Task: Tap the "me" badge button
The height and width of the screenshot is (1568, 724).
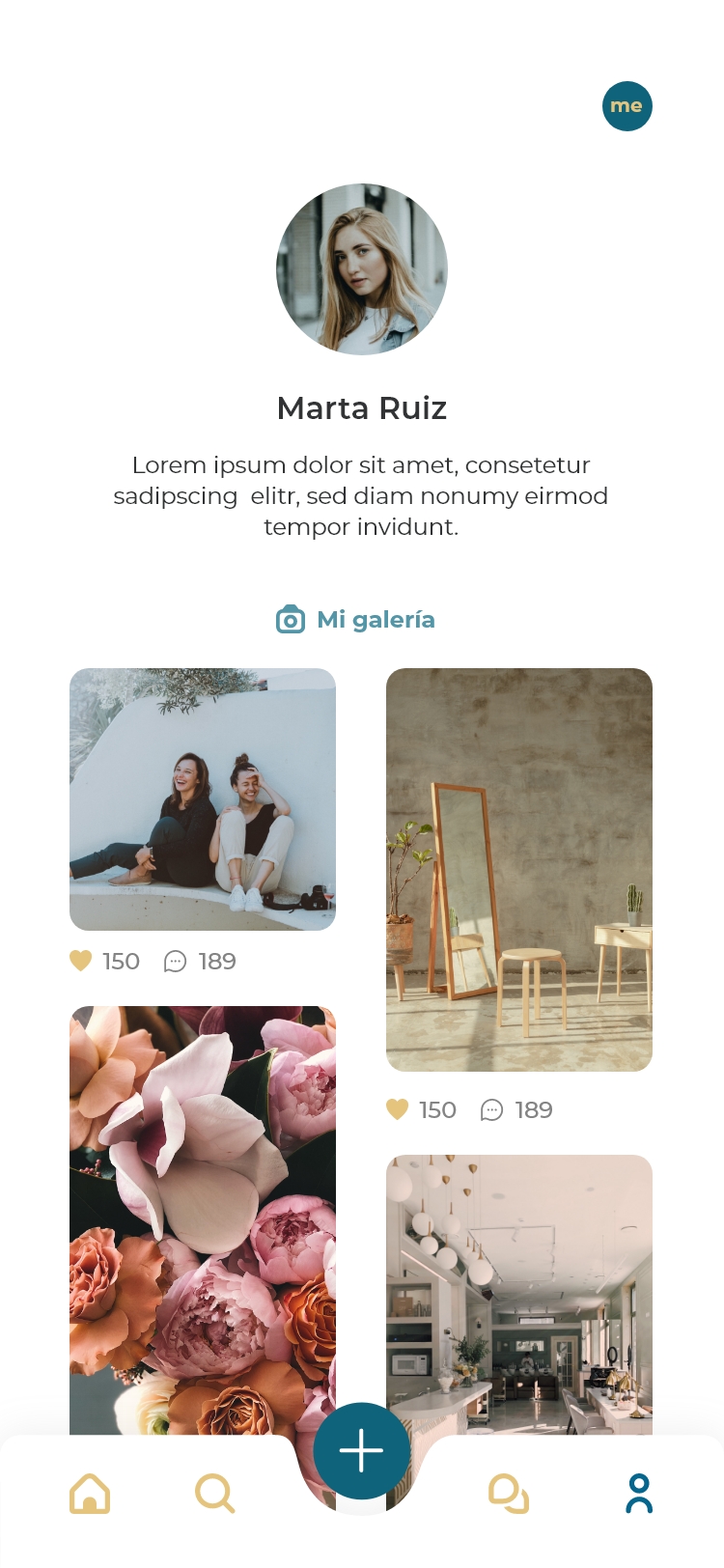Action: point(627,106)
